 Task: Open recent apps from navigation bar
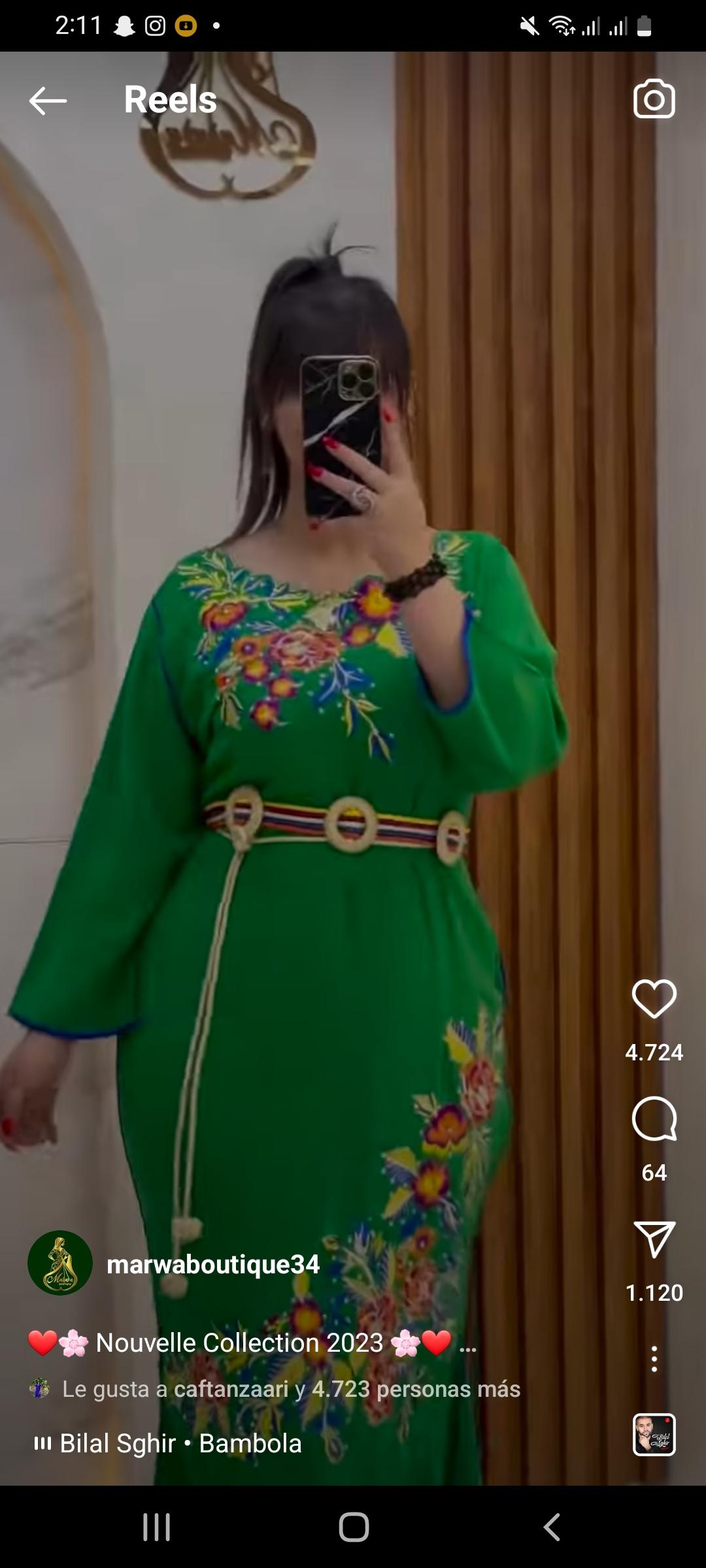pyautogui.click(x=156, y=1527)
